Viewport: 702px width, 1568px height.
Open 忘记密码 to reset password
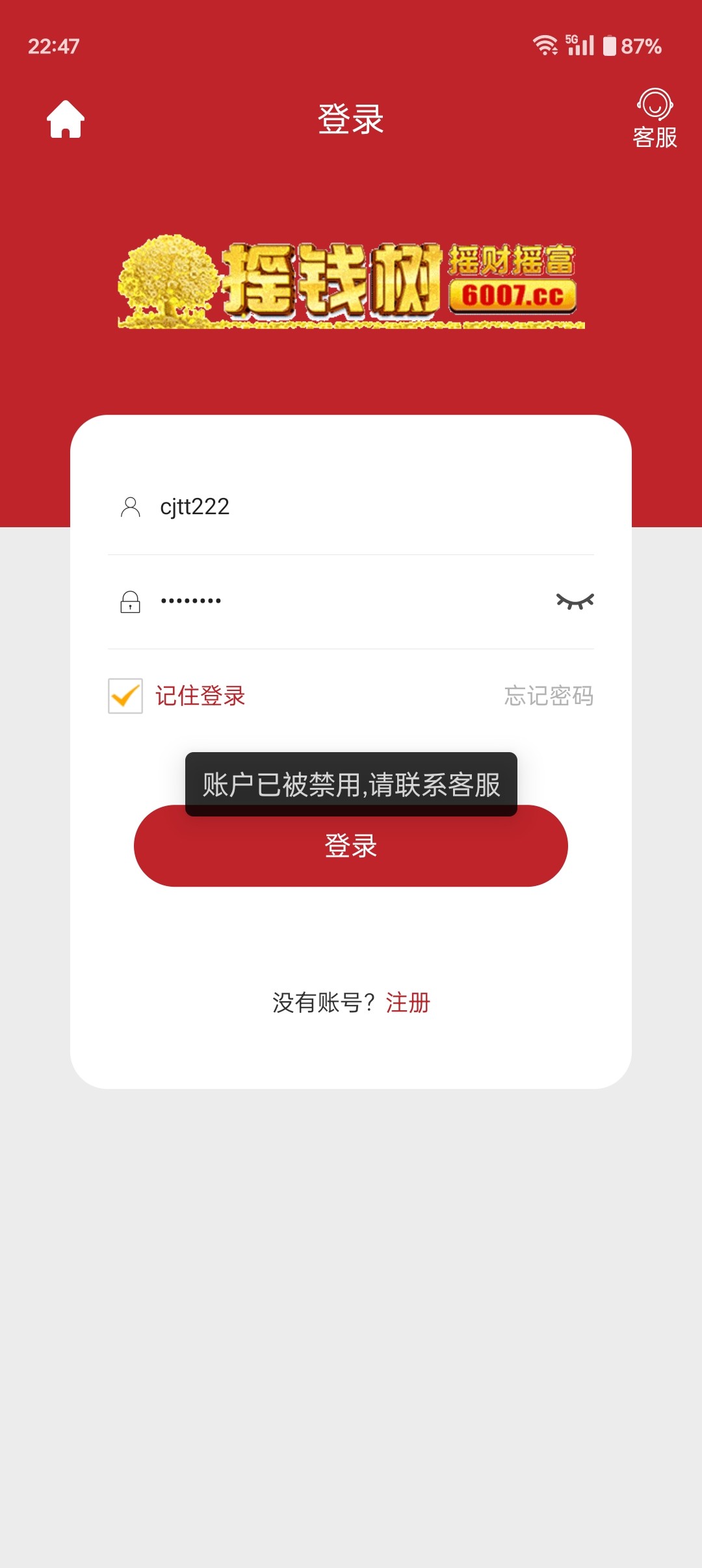click(x=549, y=696)
